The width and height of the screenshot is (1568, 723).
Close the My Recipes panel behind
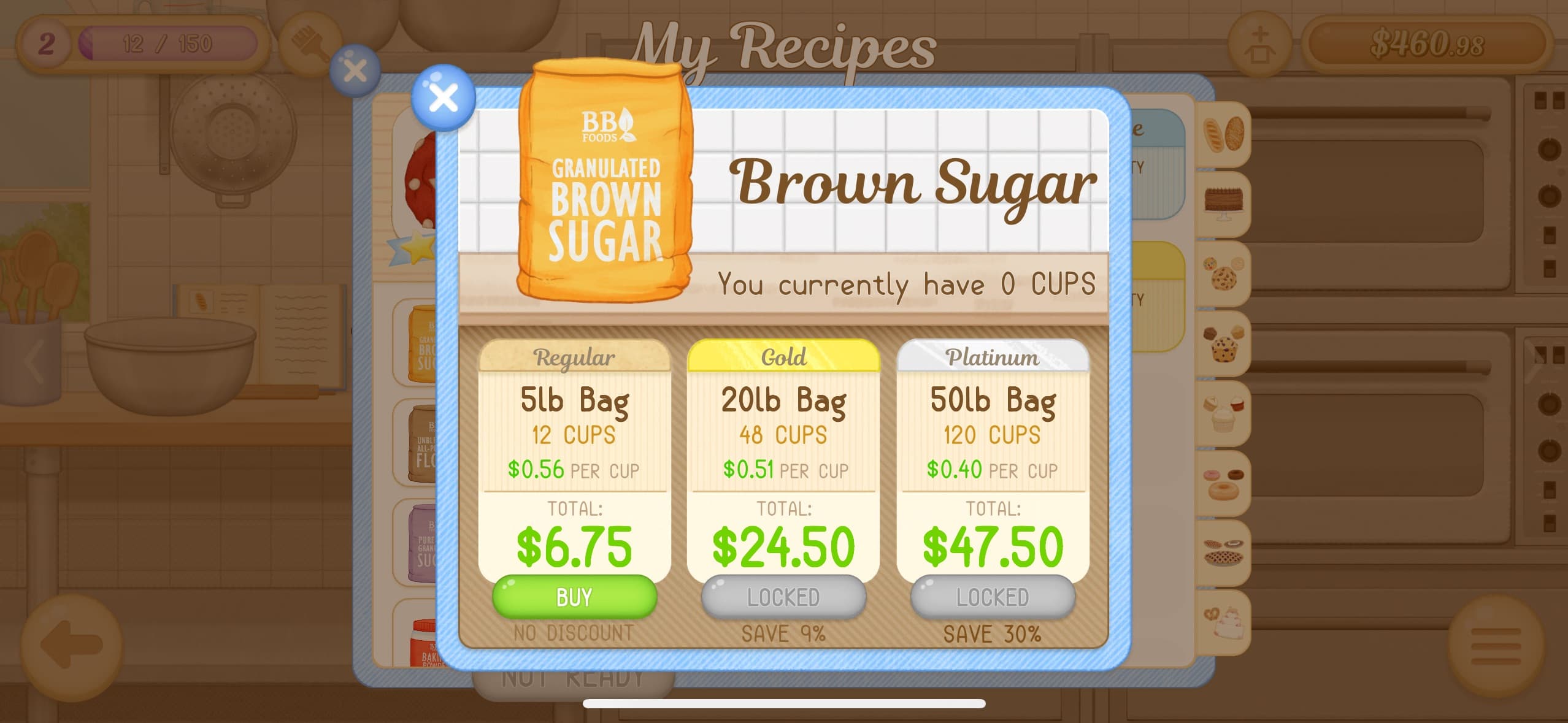[x=355, y=71]
